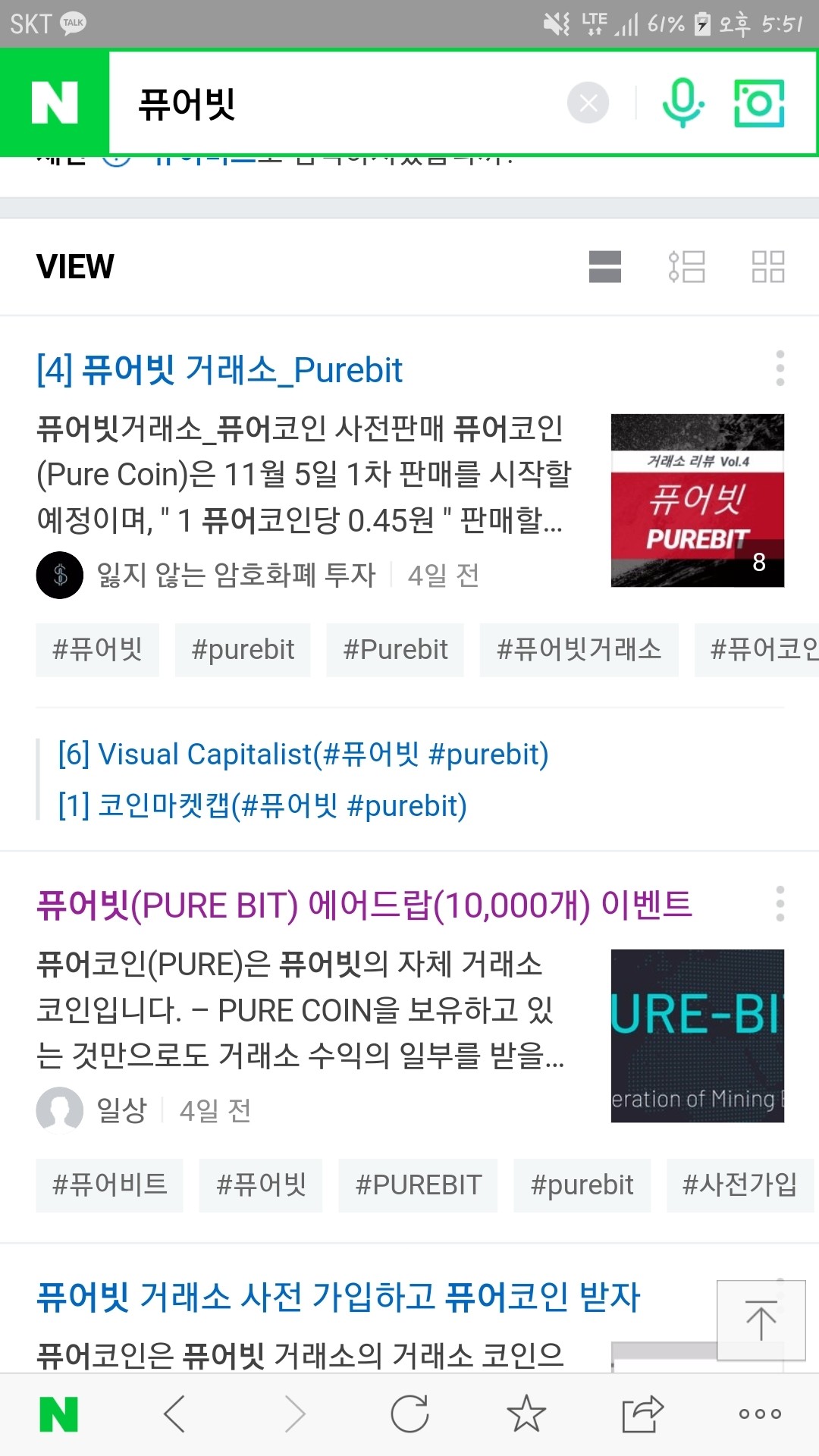Viewport: 819px width, 1456px height.
Task: Tap the #purebit hashtag under the first post
Action: tap(243, 649)
